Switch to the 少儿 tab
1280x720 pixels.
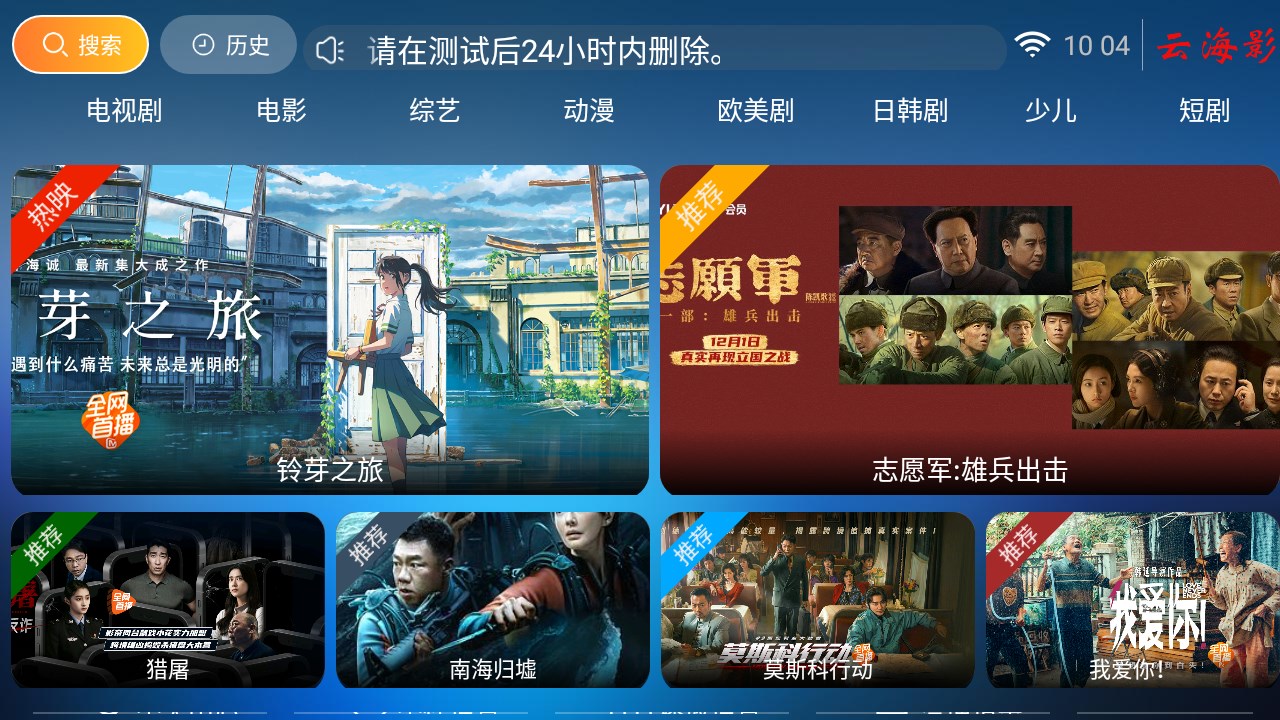[1050, 111]
